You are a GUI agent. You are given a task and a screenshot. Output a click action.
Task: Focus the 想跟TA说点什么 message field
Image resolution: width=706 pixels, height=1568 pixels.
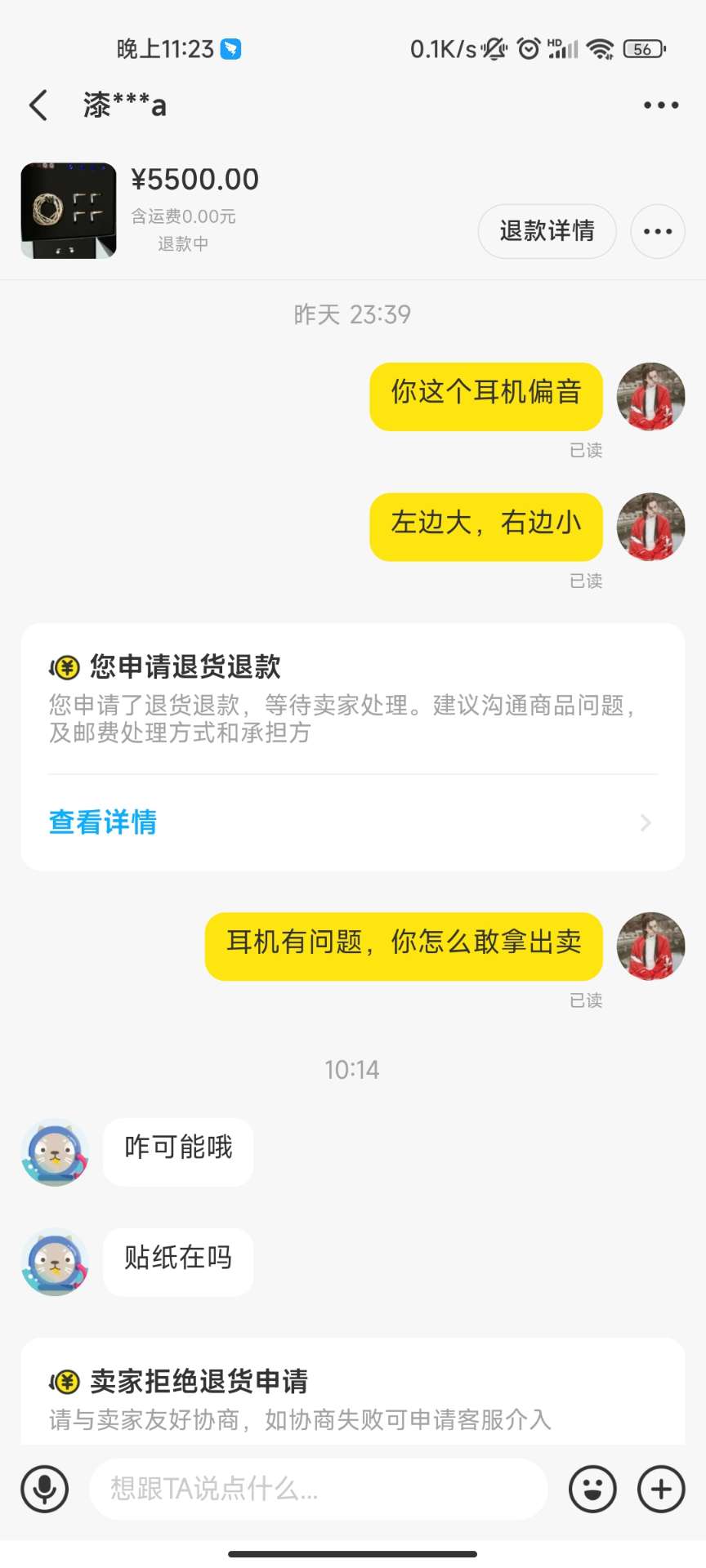[318, 1489]
